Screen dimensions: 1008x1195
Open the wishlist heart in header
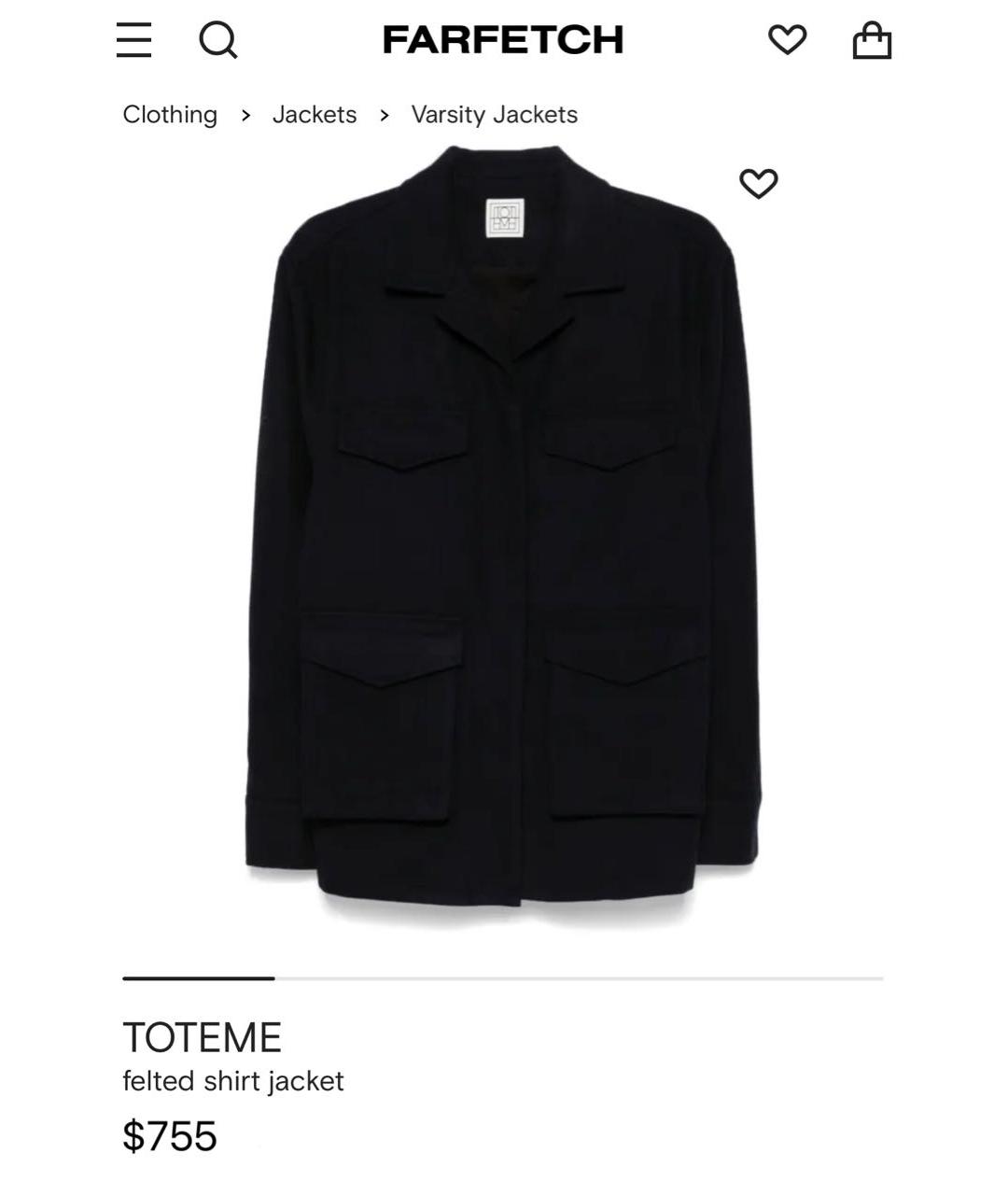[x=787, y=40]
